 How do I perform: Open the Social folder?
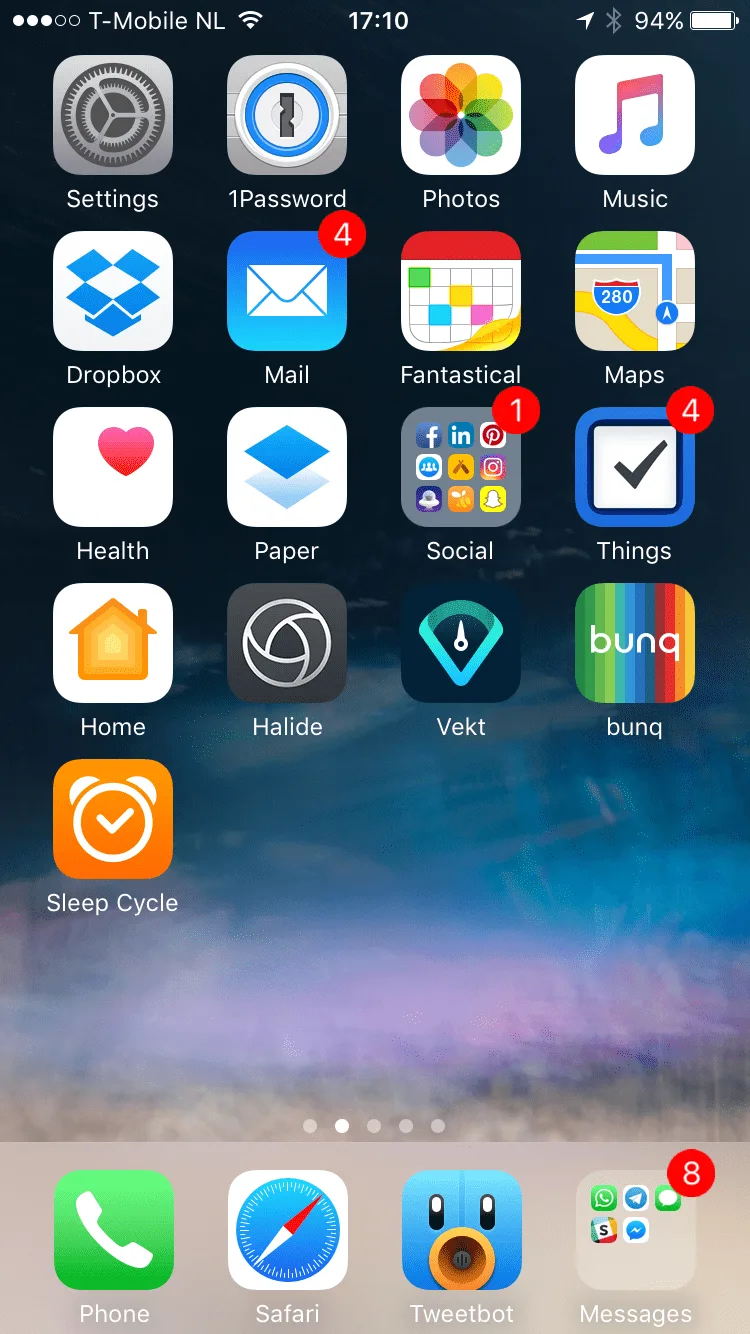coord(461,467)
